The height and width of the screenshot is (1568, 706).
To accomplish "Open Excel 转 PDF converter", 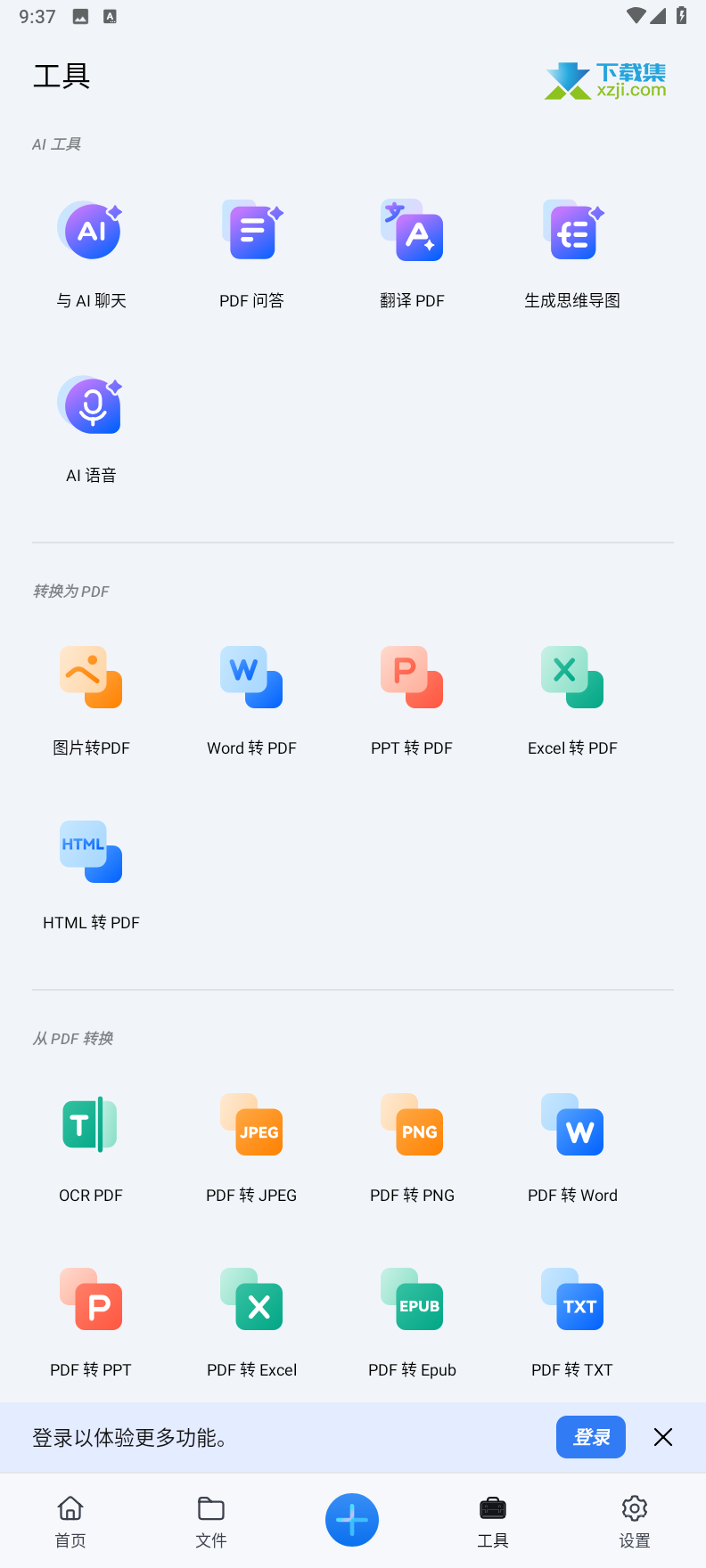I will (572, 679).
